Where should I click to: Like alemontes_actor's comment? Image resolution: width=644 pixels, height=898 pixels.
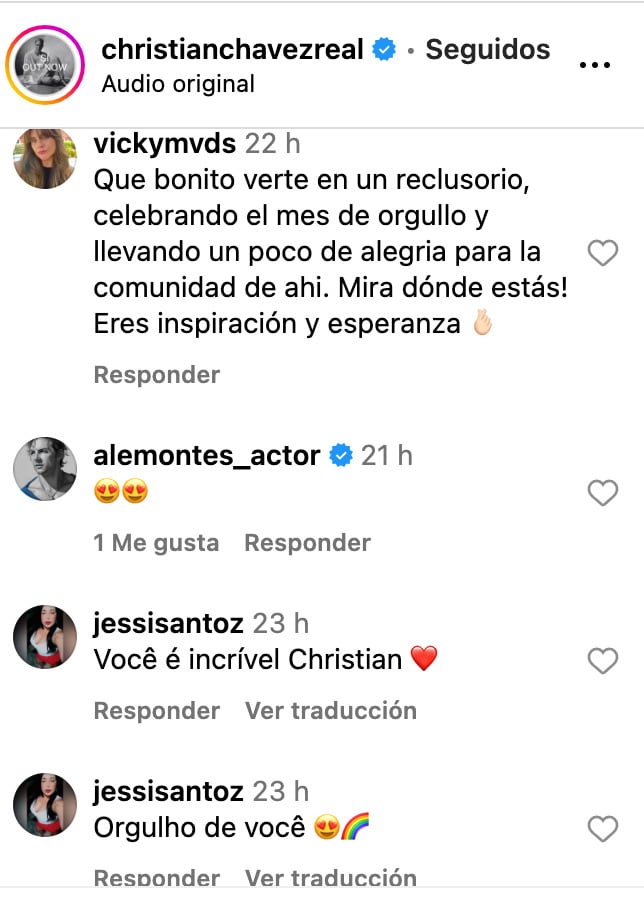(x=602, y=493)
